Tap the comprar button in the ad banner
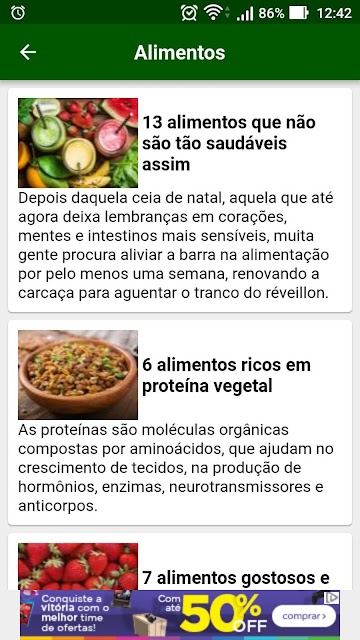This screenshot has height=640, width=360. pos(304,616)
